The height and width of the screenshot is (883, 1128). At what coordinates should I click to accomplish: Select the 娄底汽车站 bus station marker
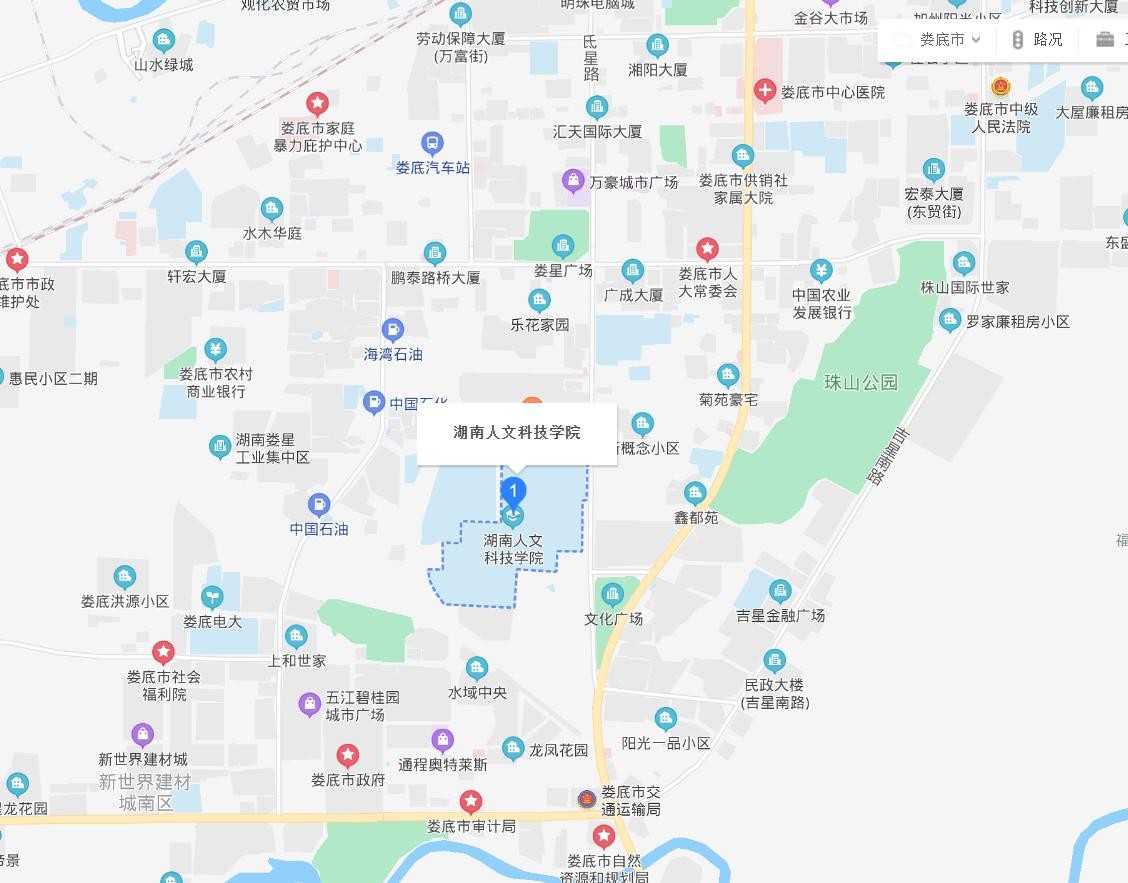432,144
